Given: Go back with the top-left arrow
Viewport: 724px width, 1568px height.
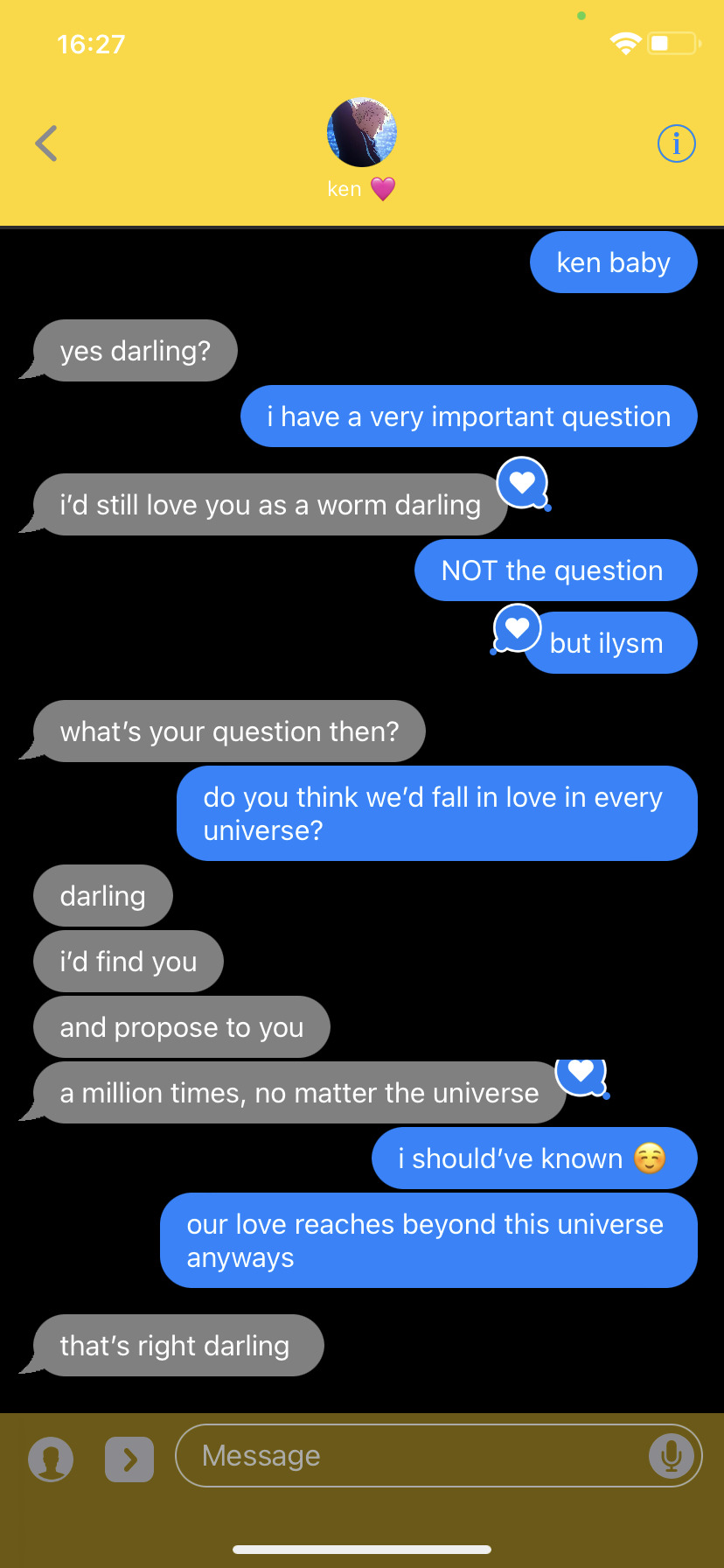Looking at the screenshot, I should pos(46,143).
